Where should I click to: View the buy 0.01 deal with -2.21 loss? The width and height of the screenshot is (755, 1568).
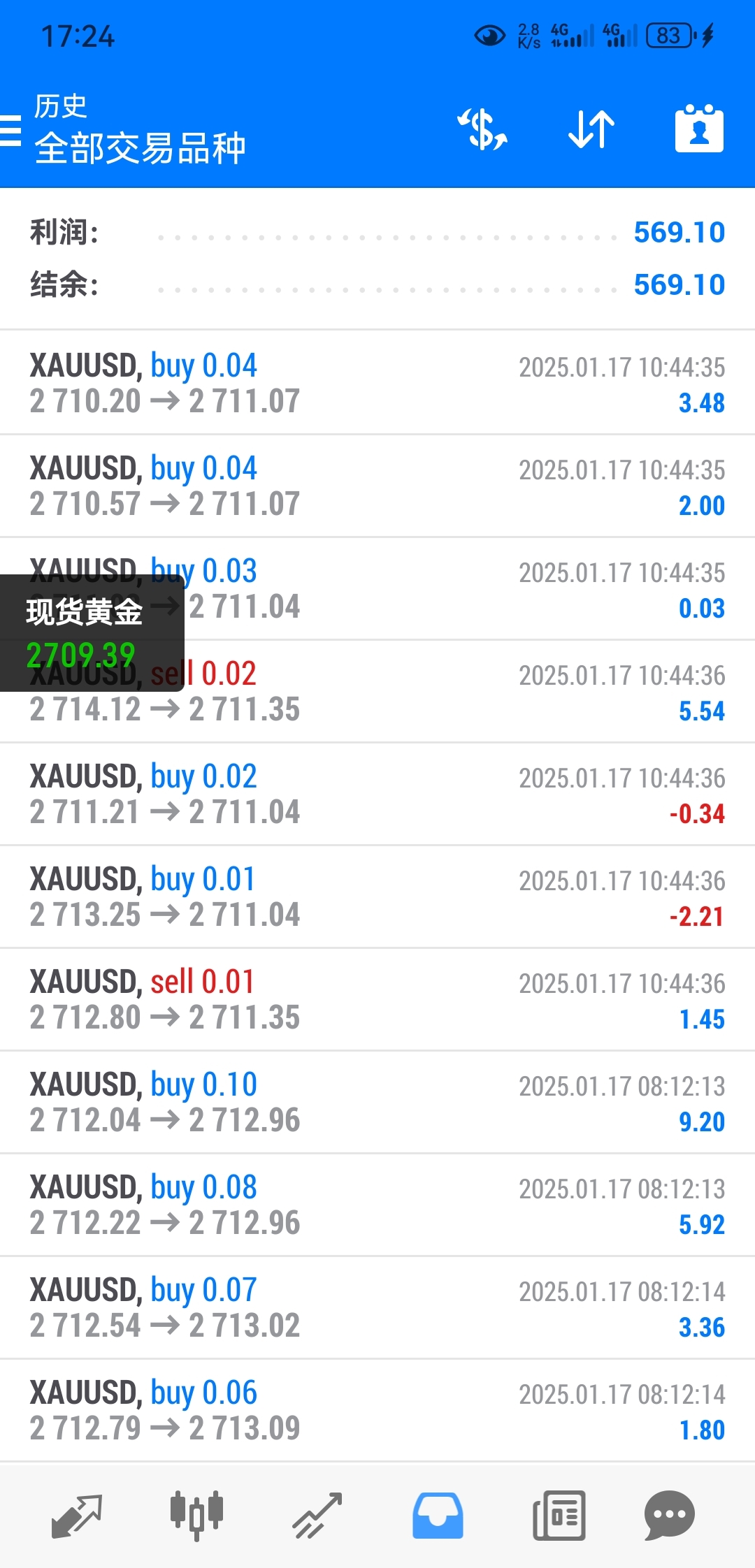click(377, 896)
